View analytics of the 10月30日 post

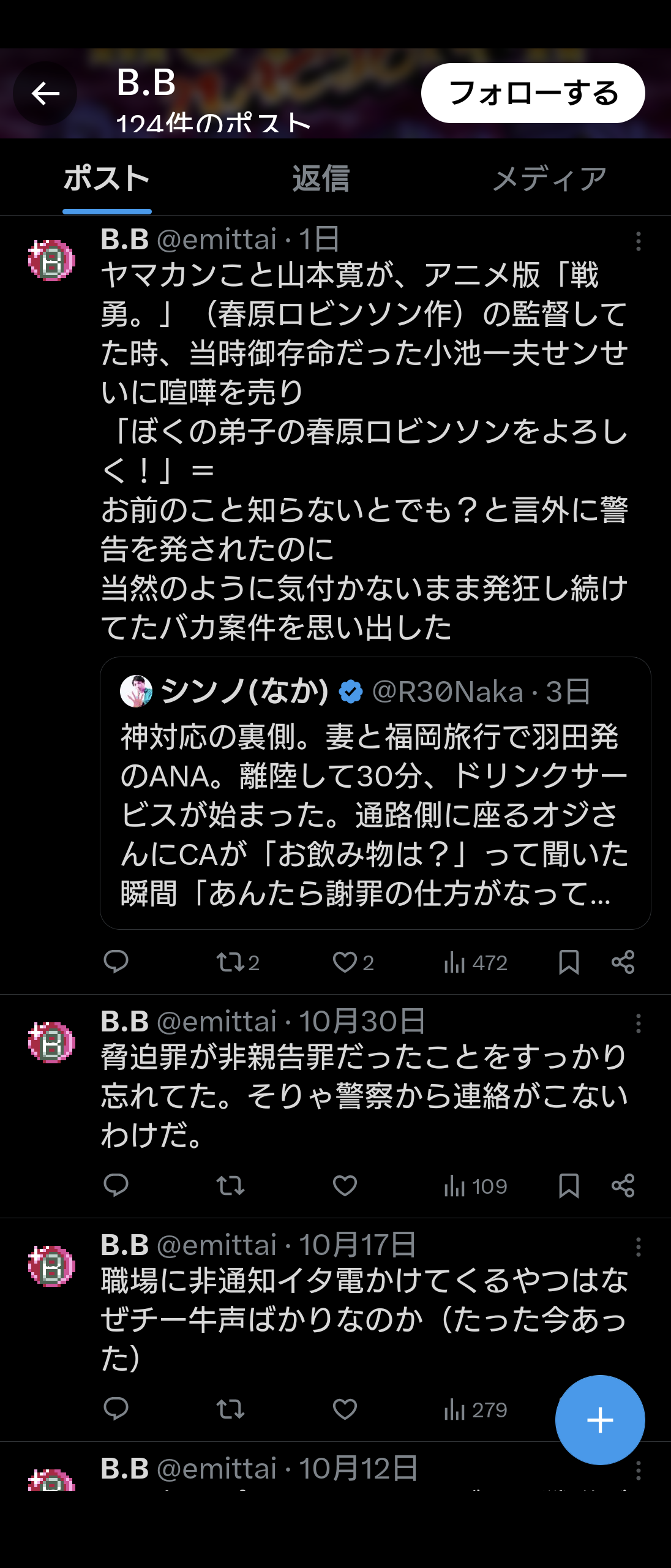click(476, 1186)
